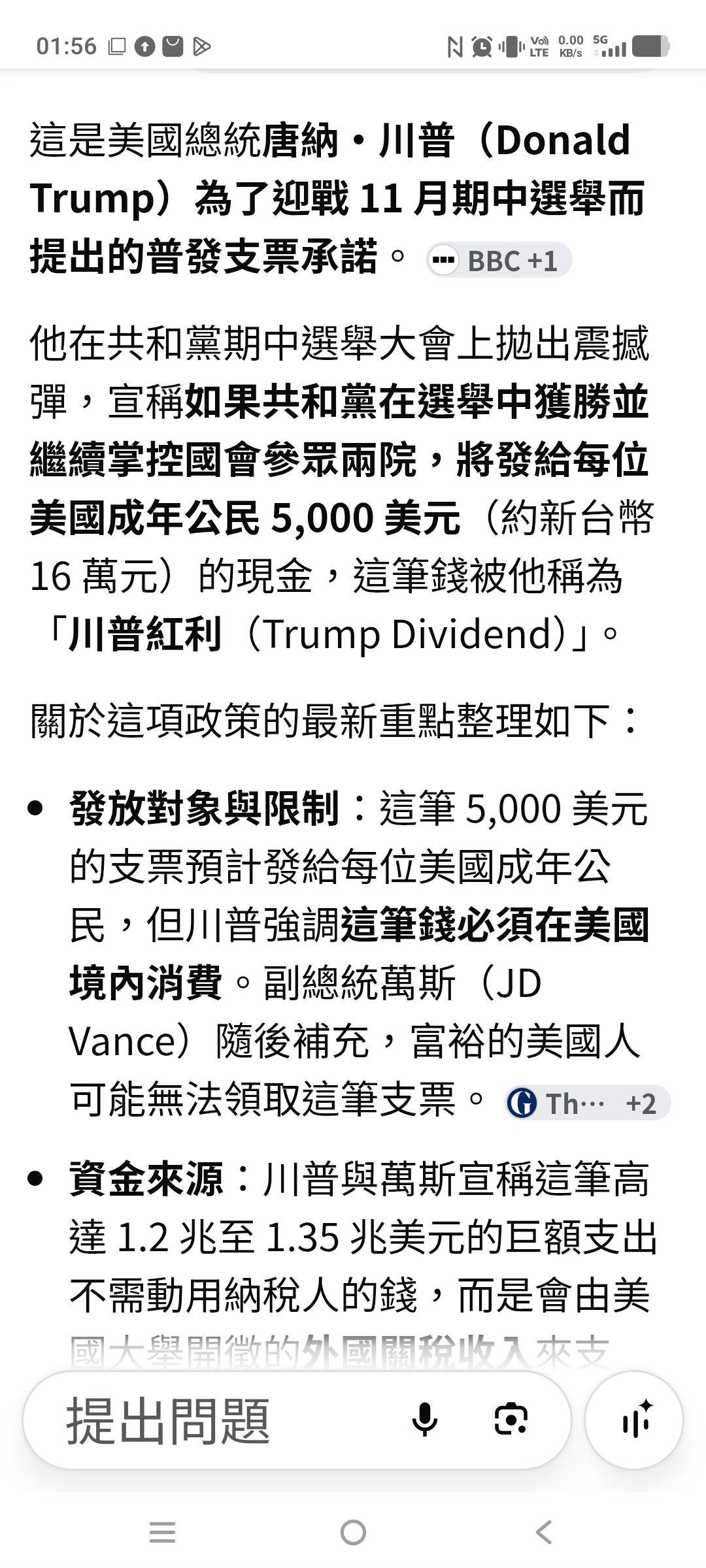Open recent apps from navigation bar
Screen dimensions: 706x1568
pos(162,1533)
